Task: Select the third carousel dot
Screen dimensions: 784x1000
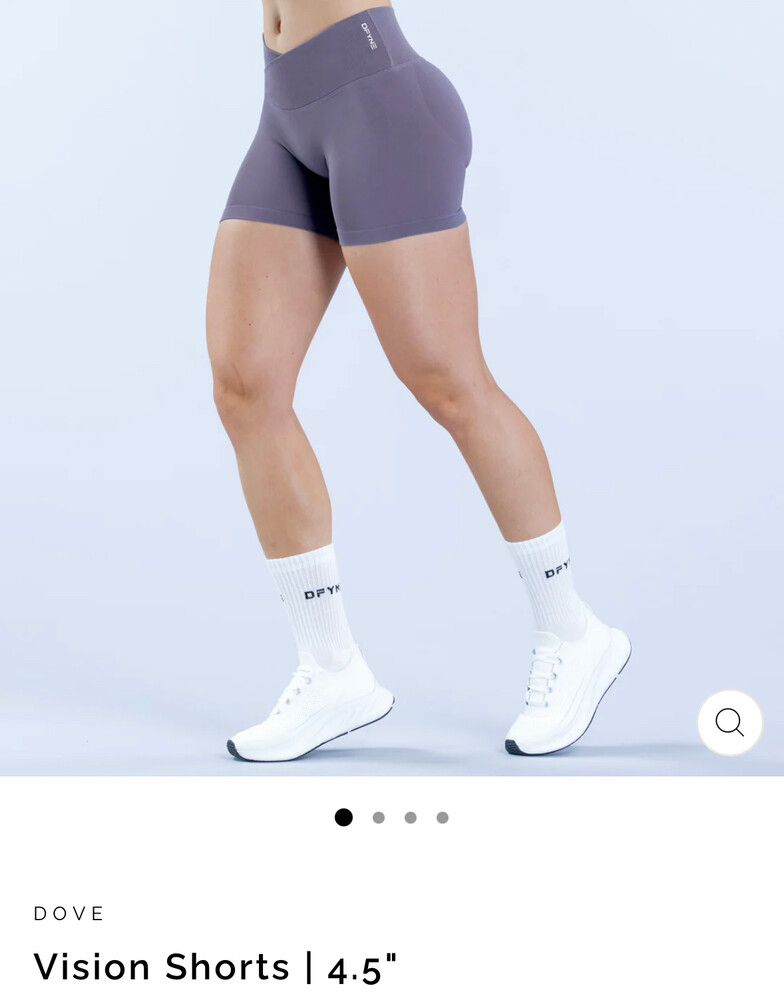Action: tap(410, 817)
